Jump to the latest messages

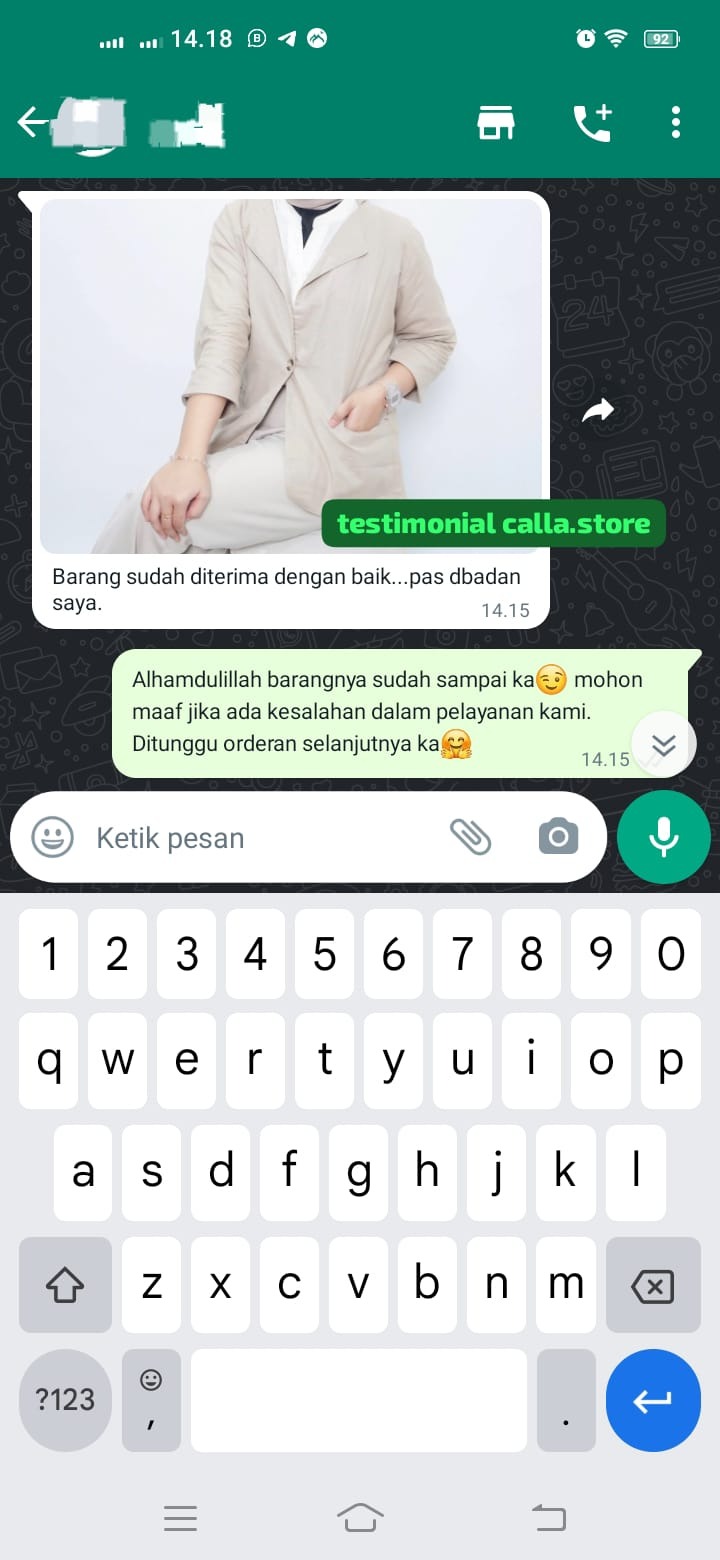click(663, 745)
